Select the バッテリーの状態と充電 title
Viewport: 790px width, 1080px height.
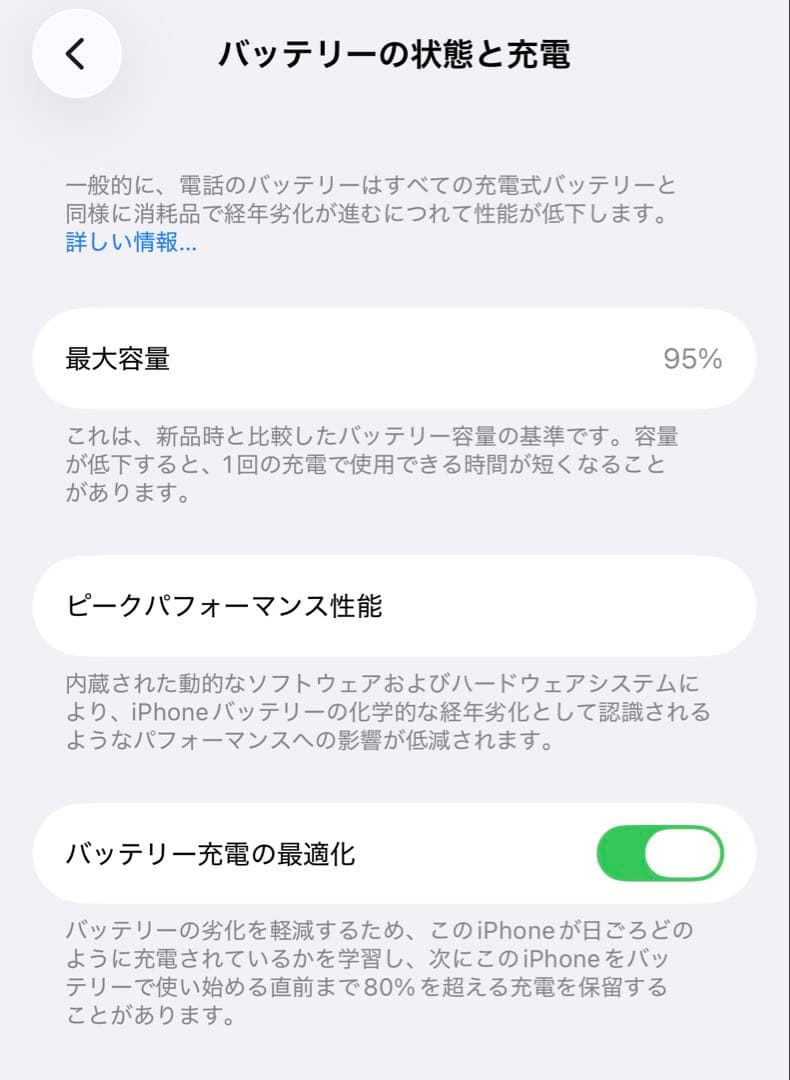(395, 55)
